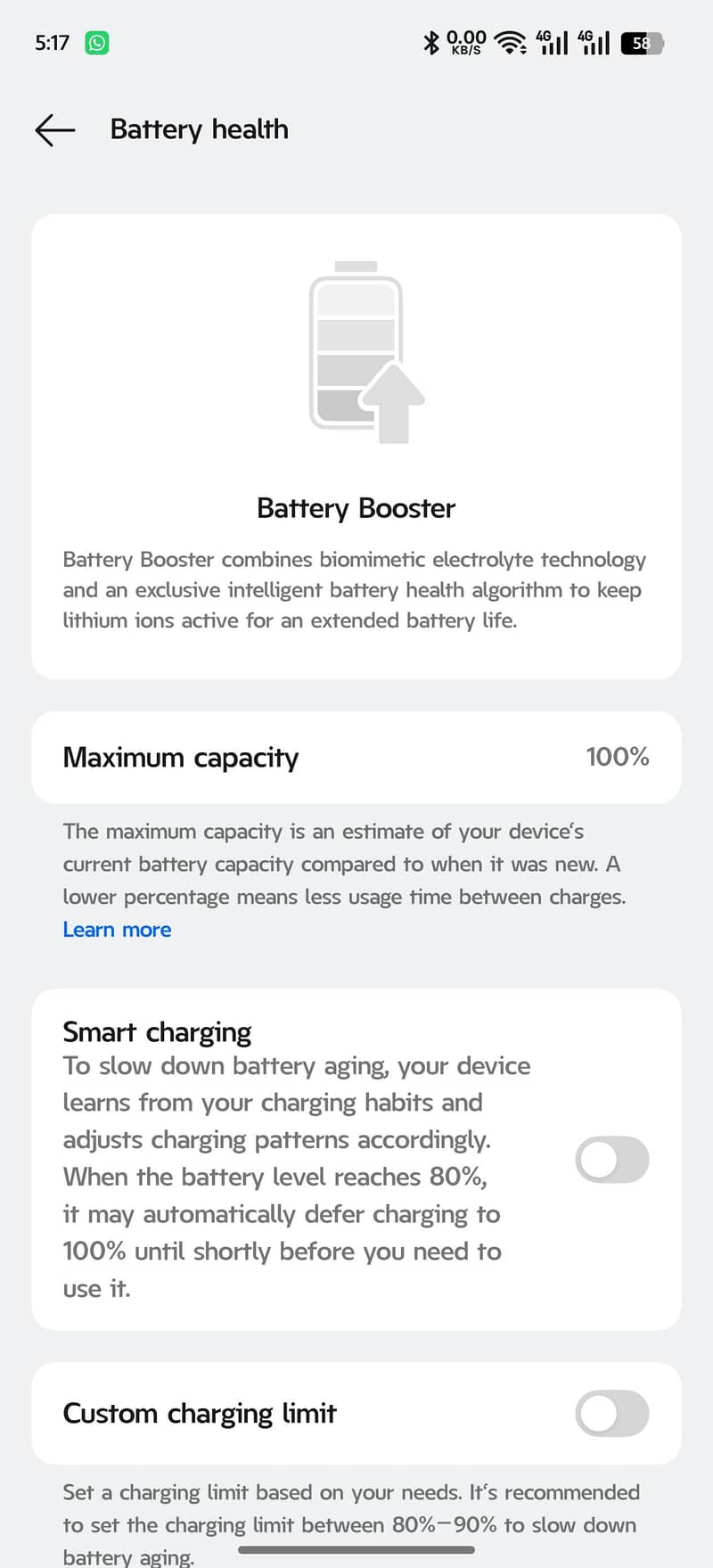The width and height of the screenshot is (713, 1568).
Task: Enable the Custom charging limit toggle
Action: click(612, 1414)
